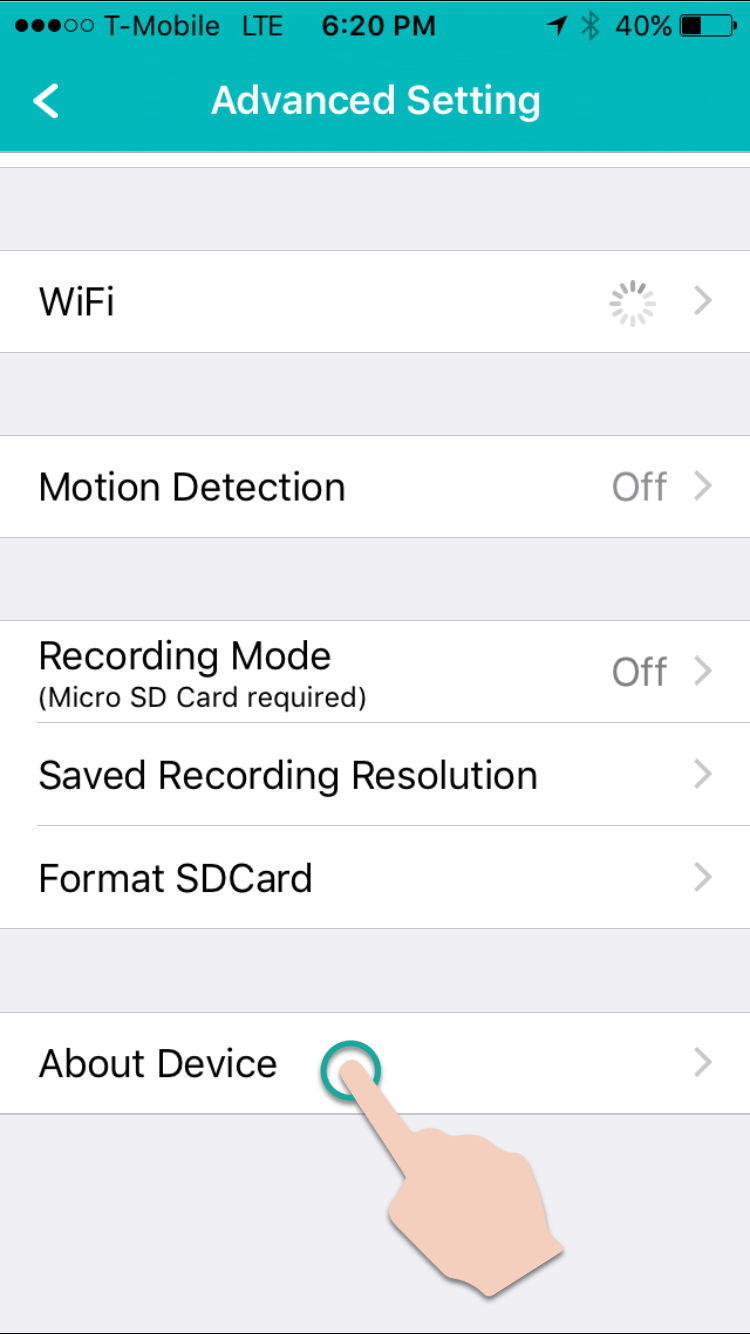The width and height of the screenshot is (750, 1334).
Task: Open Recording Mode options
Action: point(375,672)
